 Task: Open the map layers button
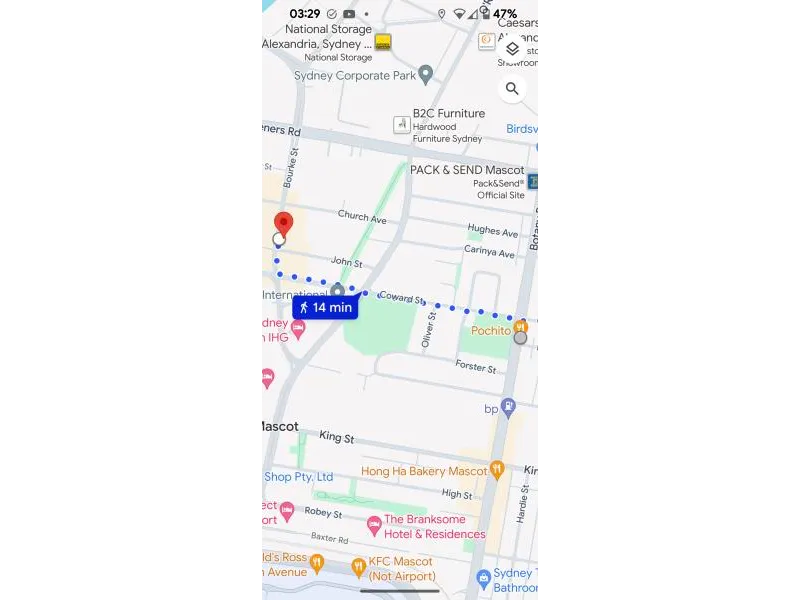(x=512, y=48)
